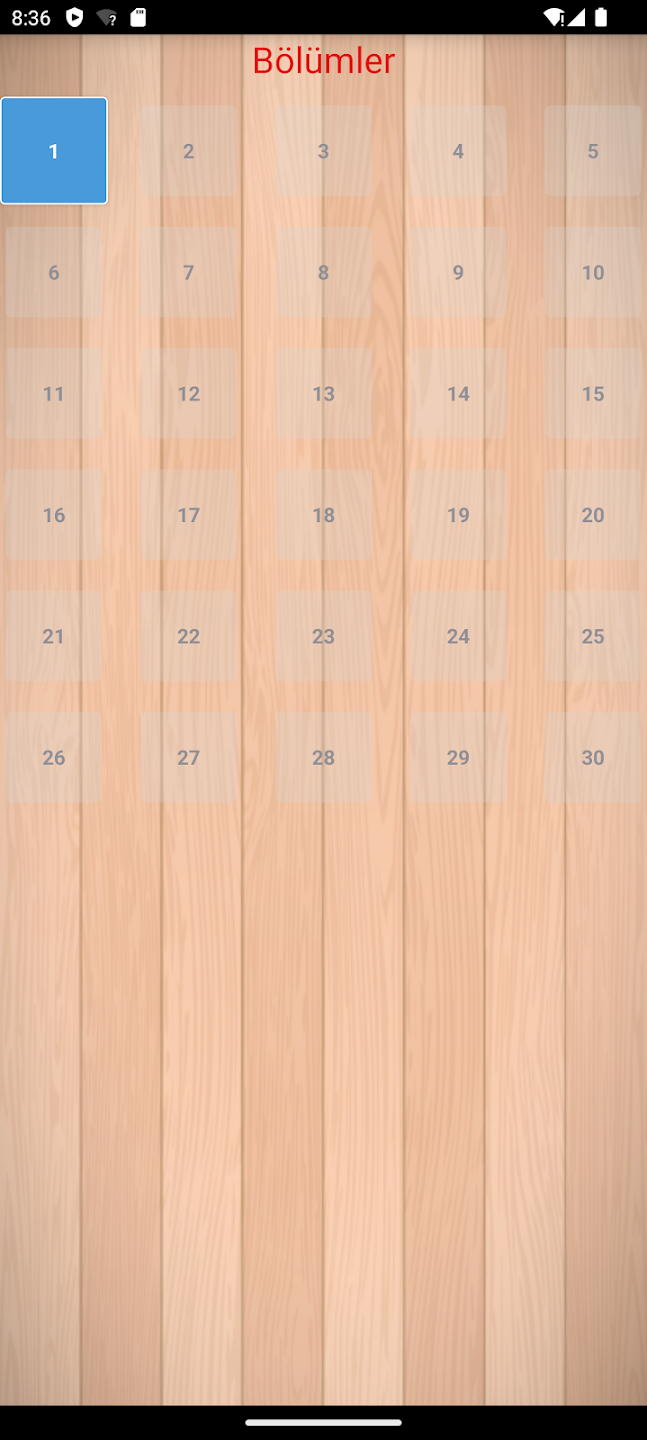The height and width of the screenshot is (1440, 647).
Task: Open level 26
Action: [x=54, y=757]
